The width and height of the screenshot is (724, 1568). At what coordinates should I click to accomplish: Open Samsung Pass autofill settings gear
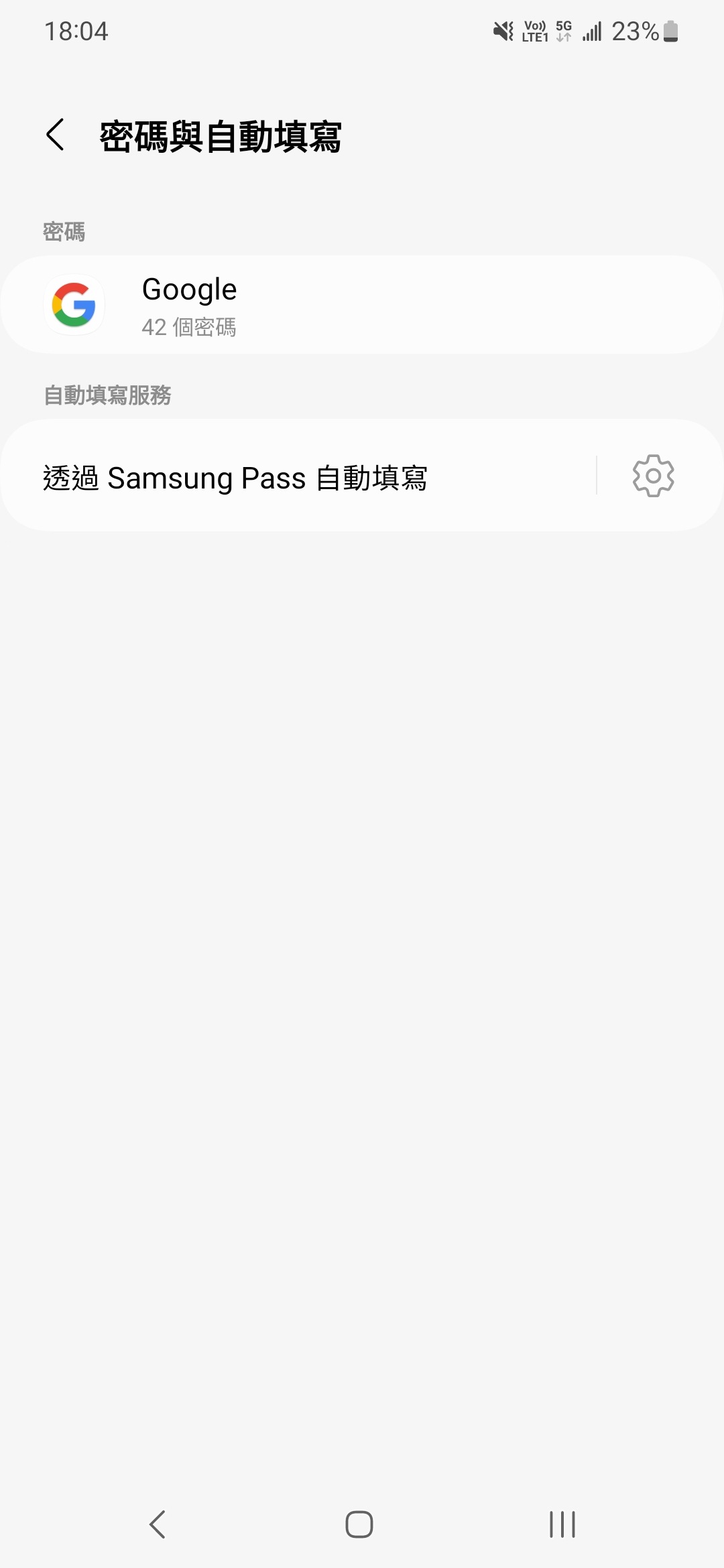pyautogui.click(x=654, y=476)
